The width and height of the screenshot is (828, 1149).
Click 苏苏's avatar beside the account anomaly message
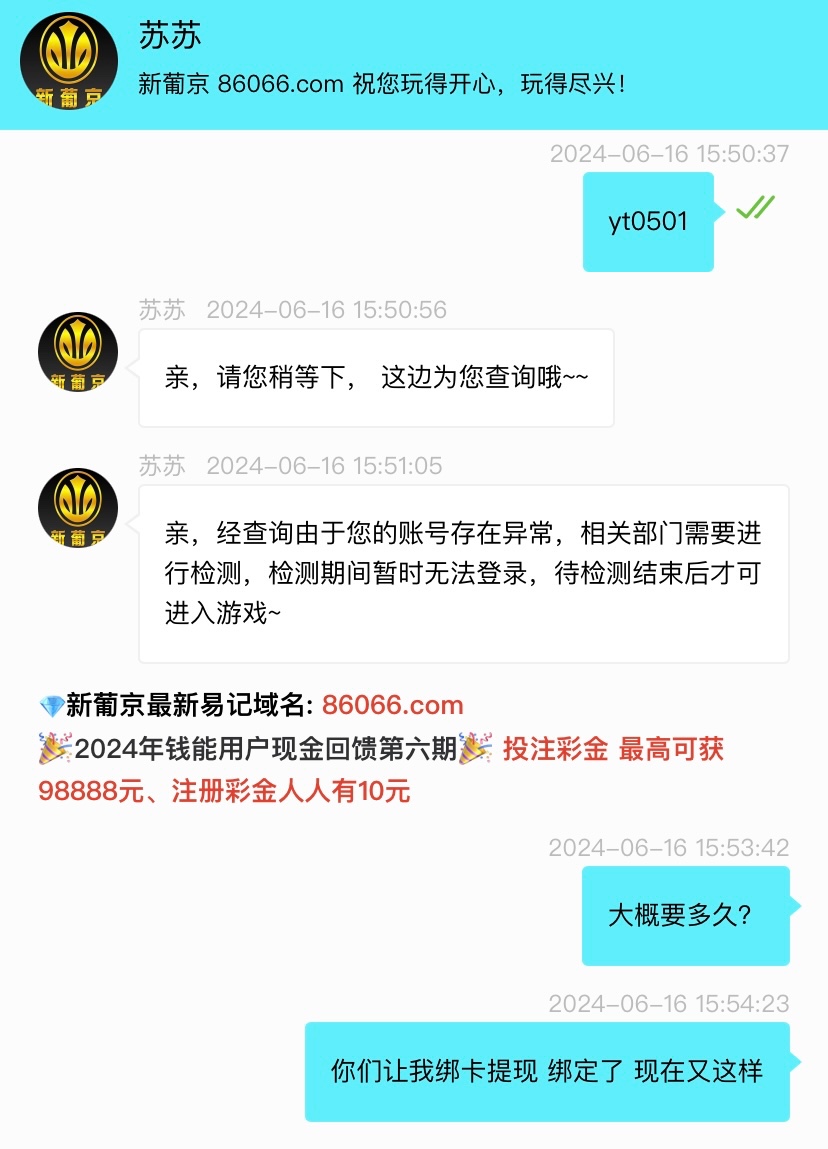pyautogui.click(x=77, y=508)
